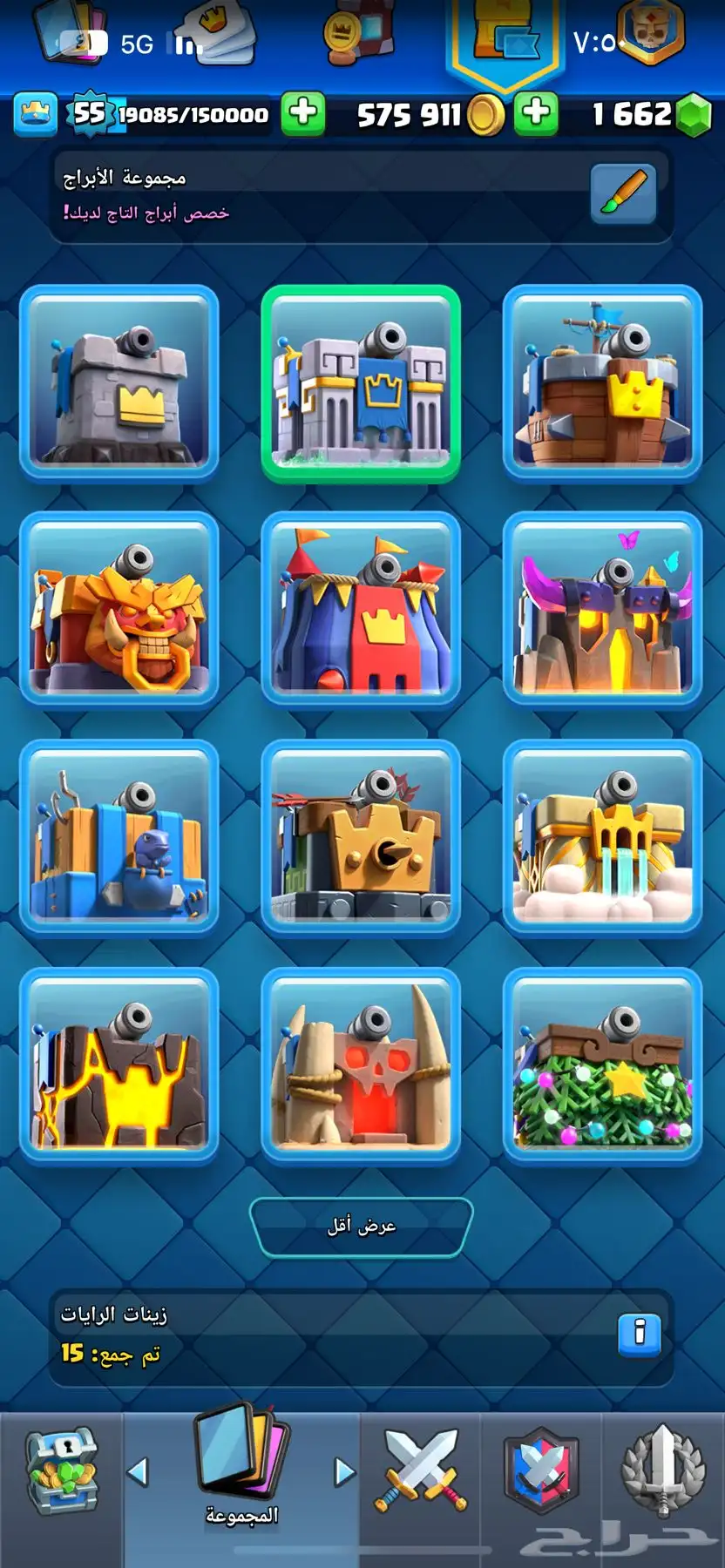
Task: Select the golden lion face tower skin
Action: point(119,610)
